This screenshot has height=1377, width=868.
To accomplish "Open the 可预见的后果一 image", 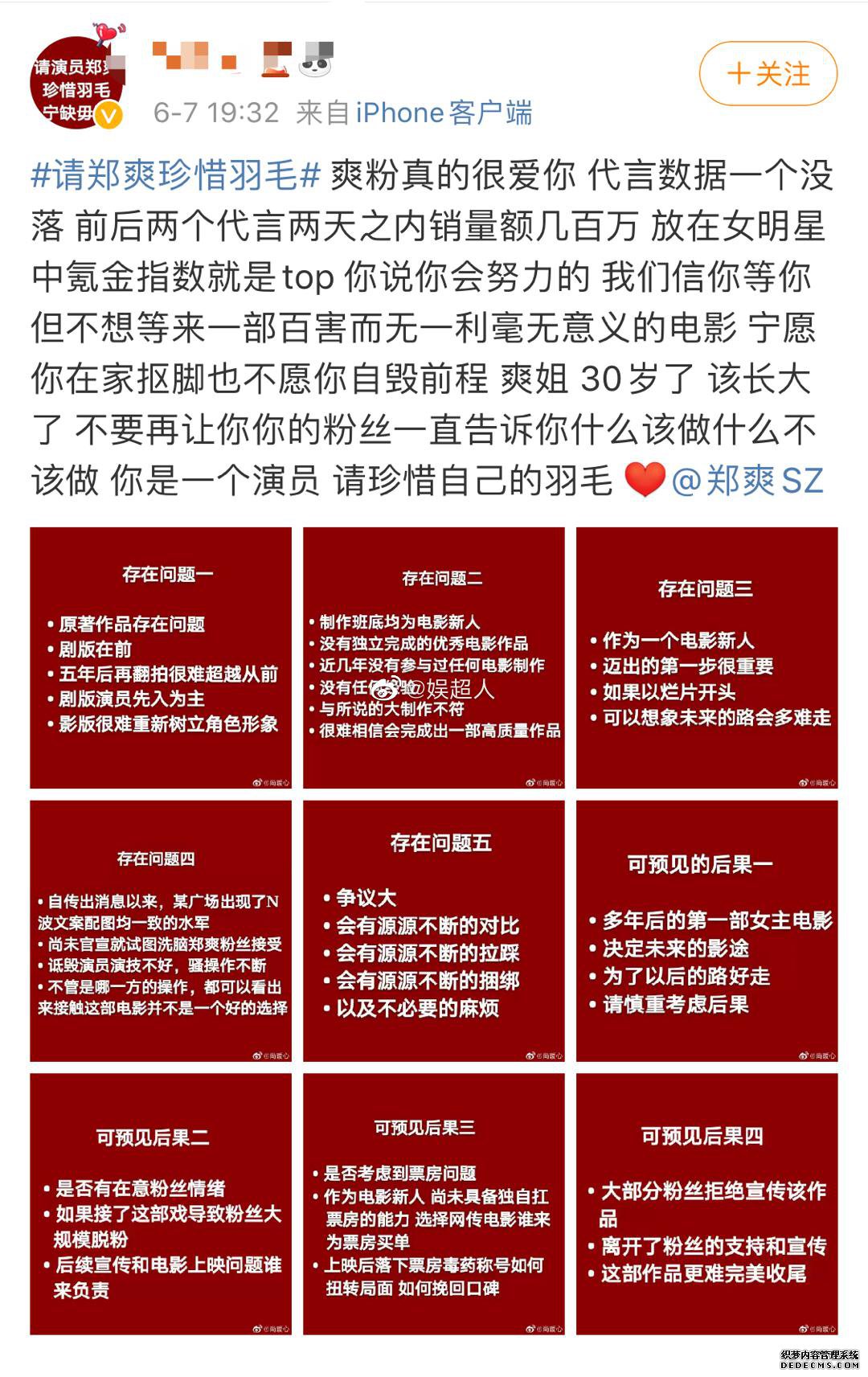I will (x=707, y=931).
